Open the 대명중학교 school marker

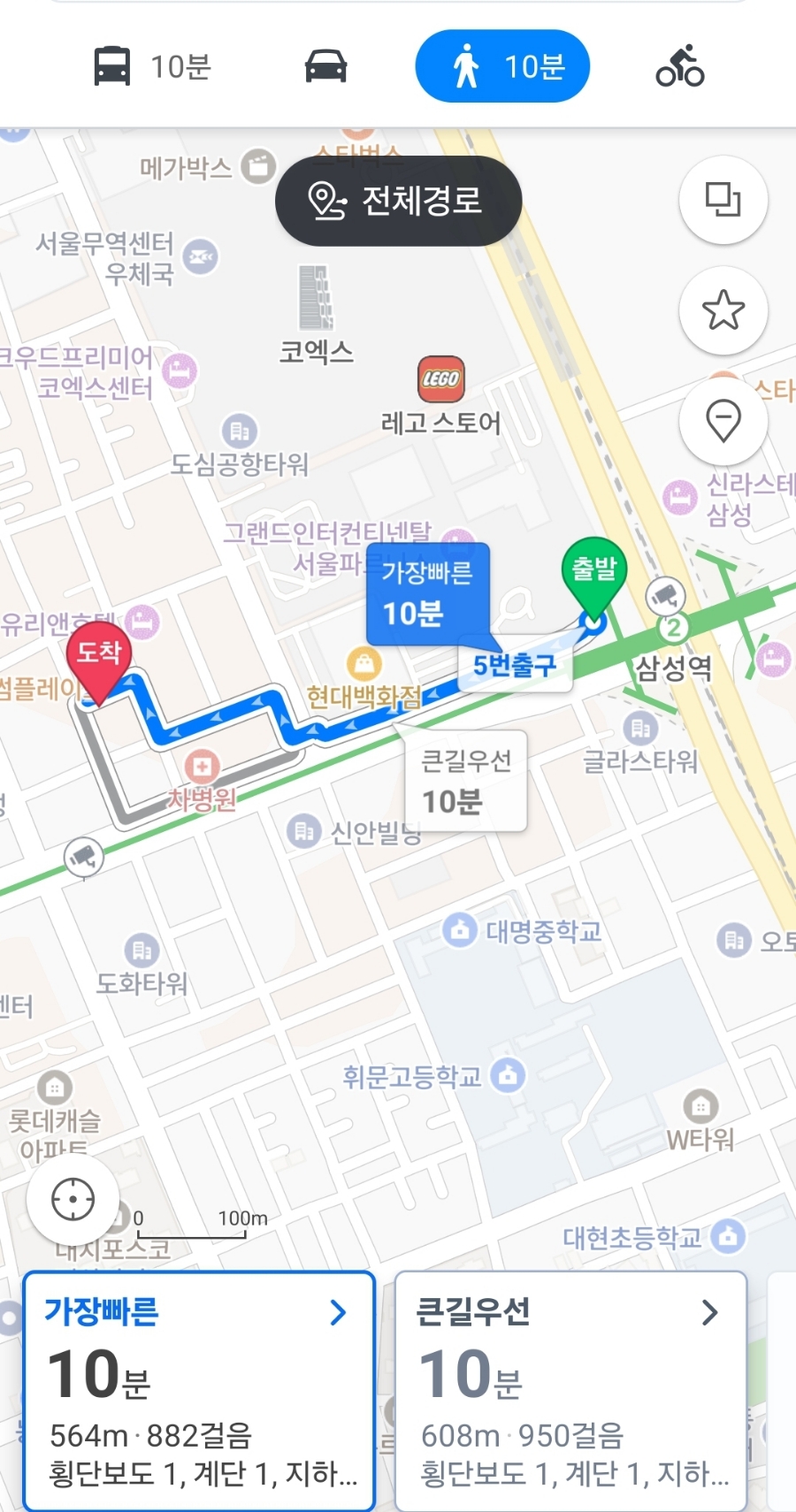pos(460,930)
